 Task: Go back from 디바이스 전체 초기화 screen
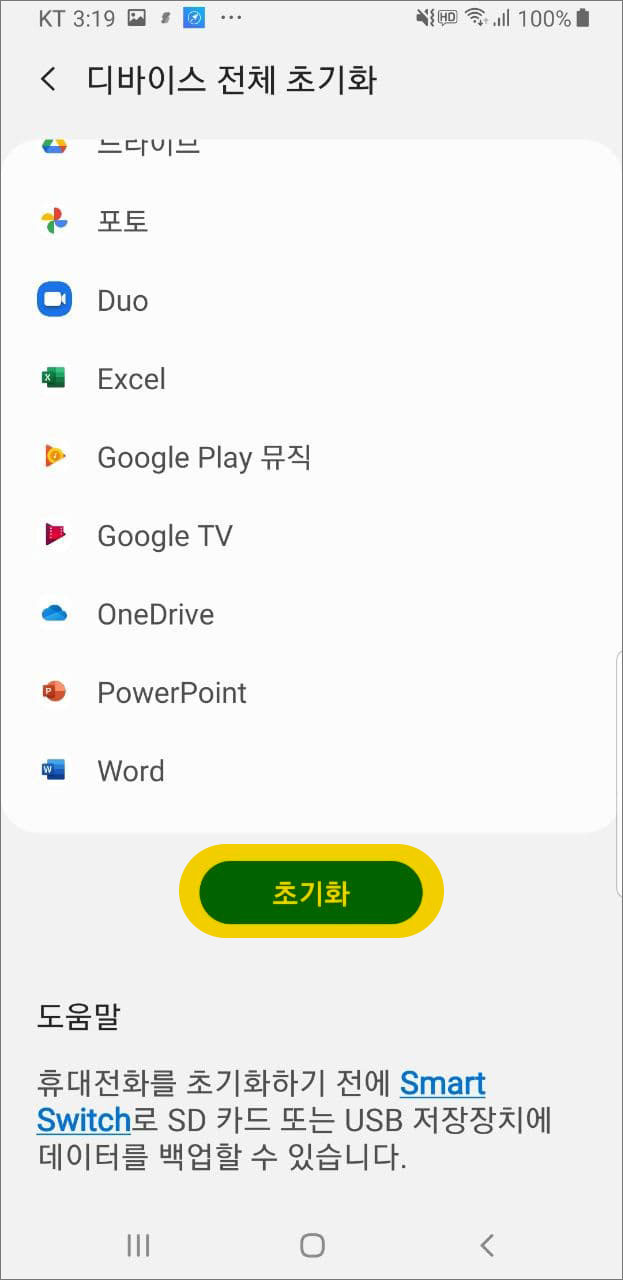coord(48,80)
